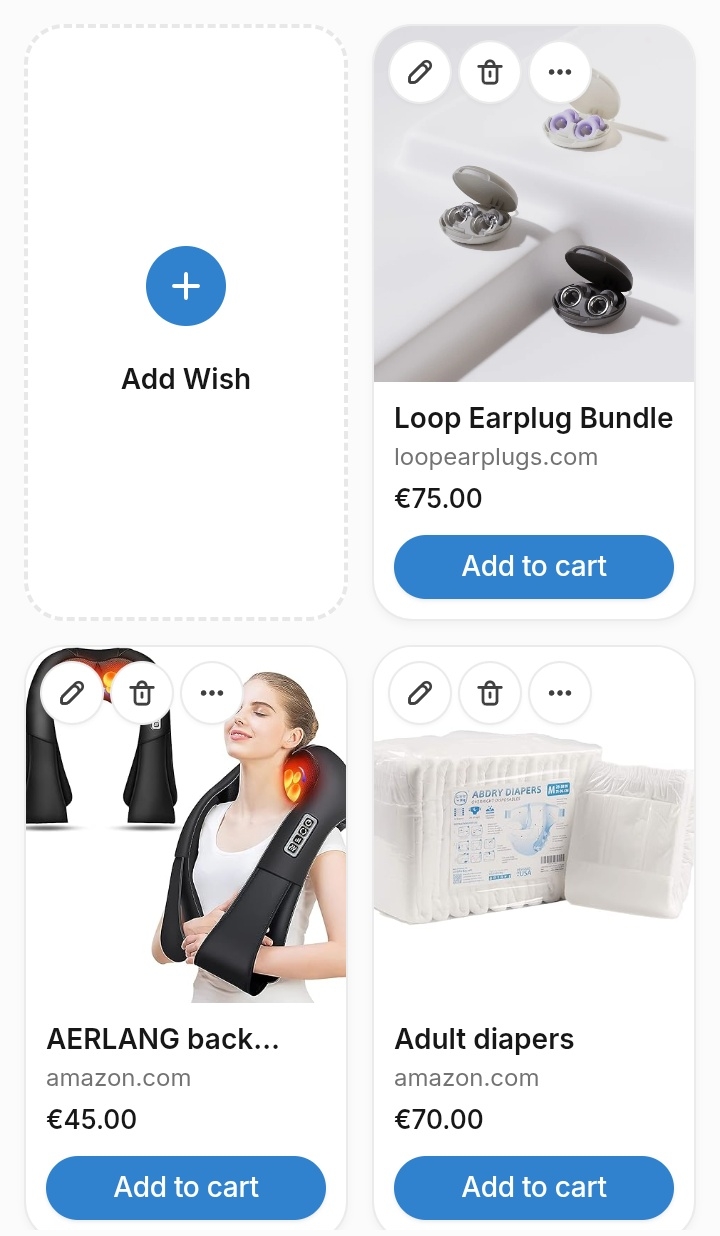Delete the Adult diapers wish
The height and width of the screenshot is (1236, 720).
point(490,693)
